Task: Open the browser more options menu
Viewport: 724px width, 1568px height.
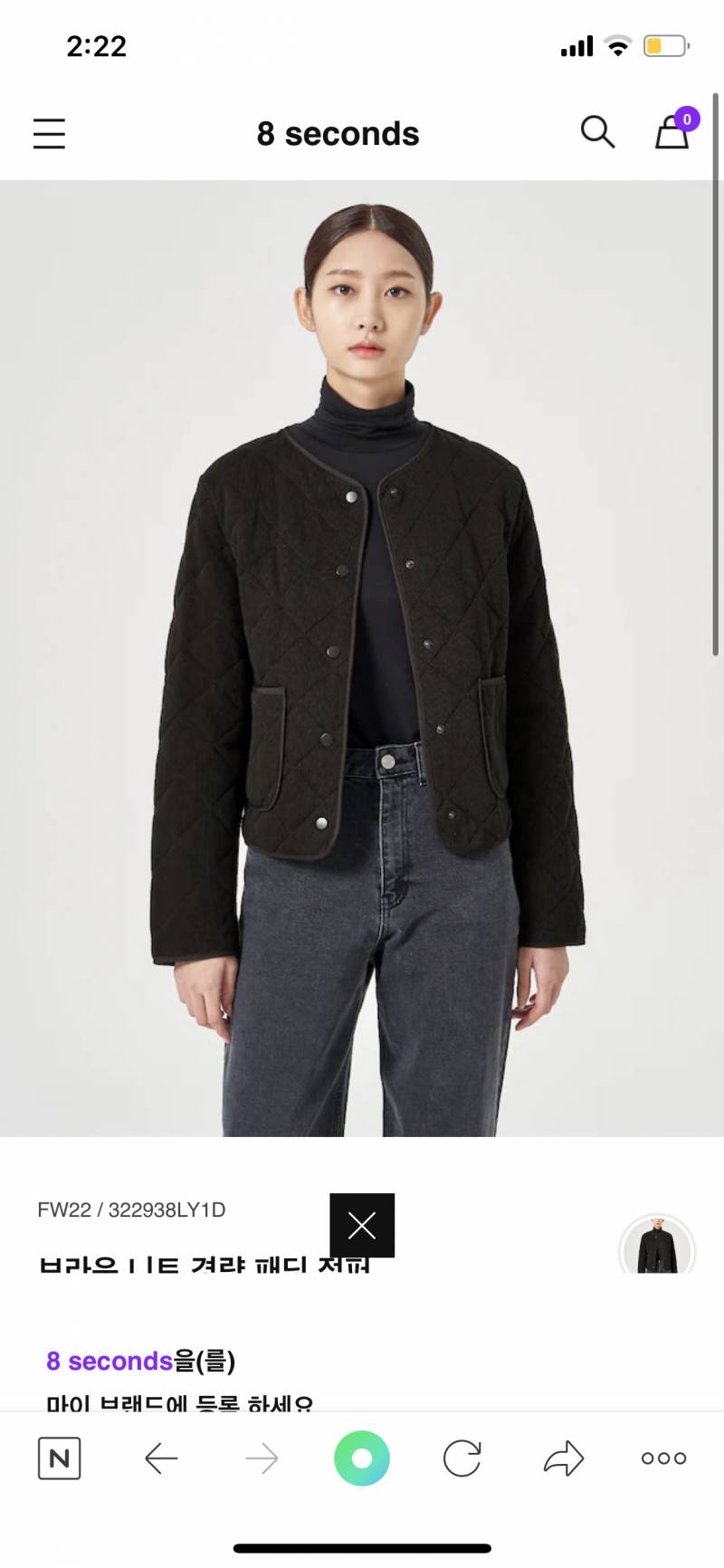Action: [x=663, y=1458]
